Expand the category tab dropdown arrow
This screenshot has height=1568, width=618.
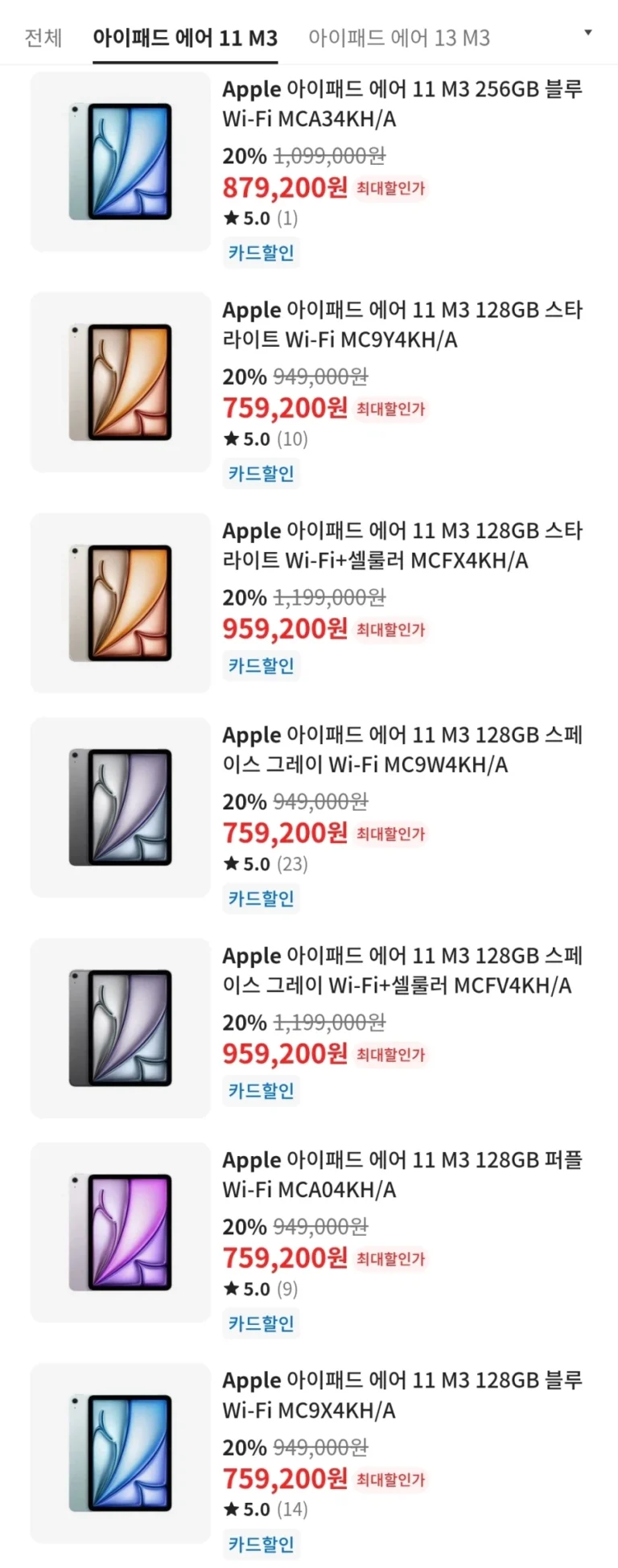pyautogui.click(x=587, y=33)
